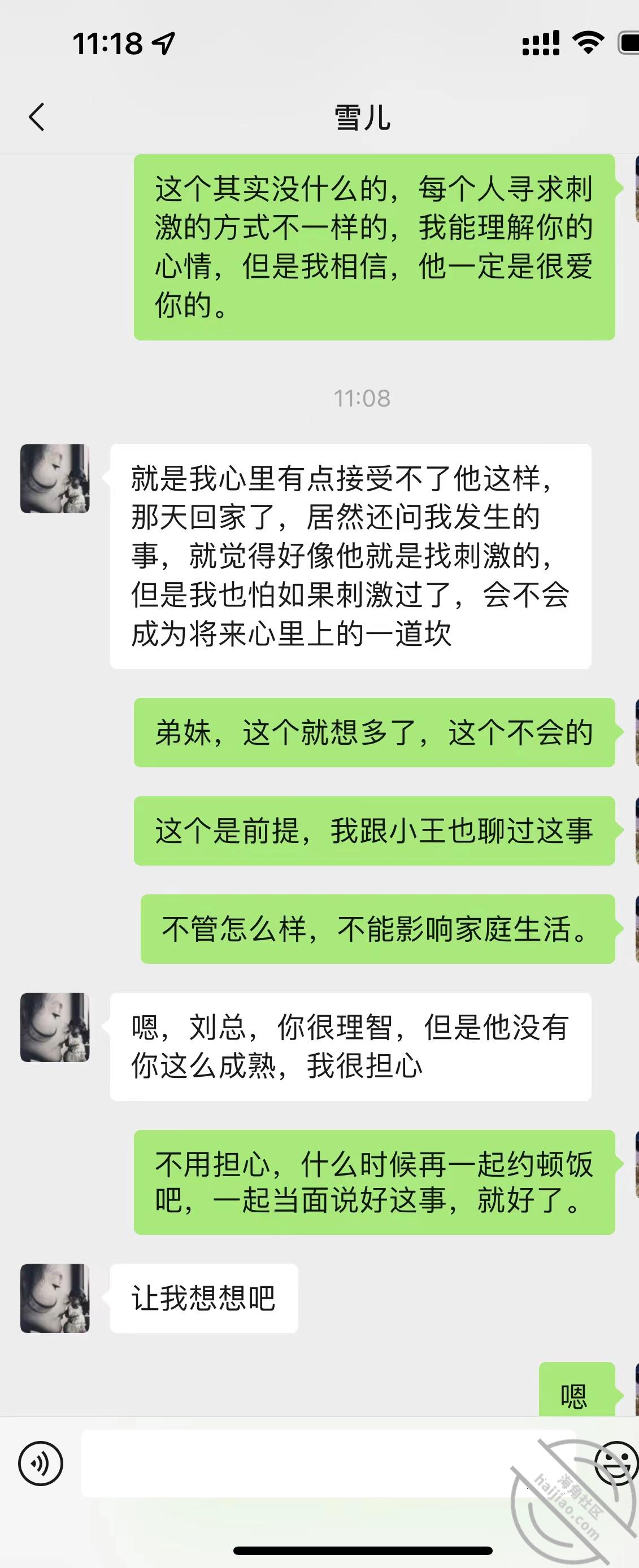Viewport: 639px width, 1568px height.
Task: Open the emoji sticker panel
Action: click(x=615, y=1463)
